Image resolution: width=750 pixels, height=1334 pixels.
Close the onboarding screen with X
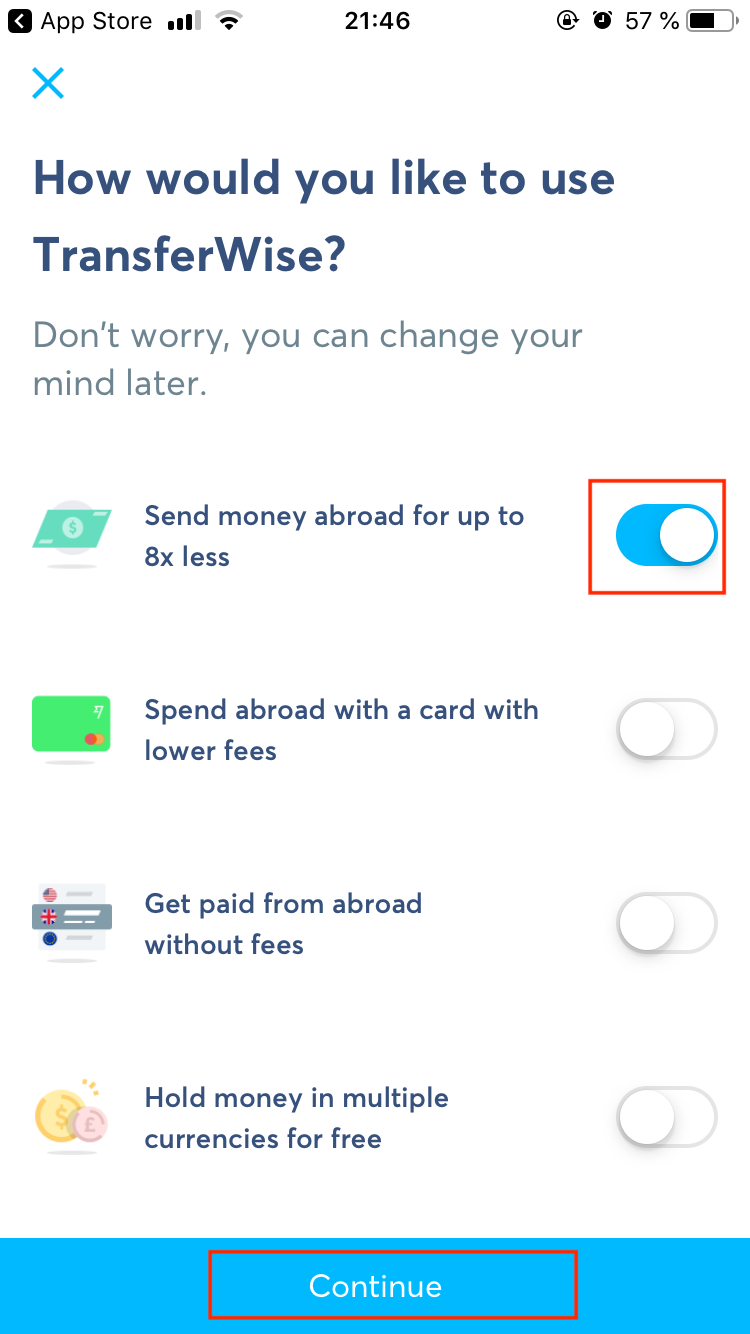click(x=48, y=84)
